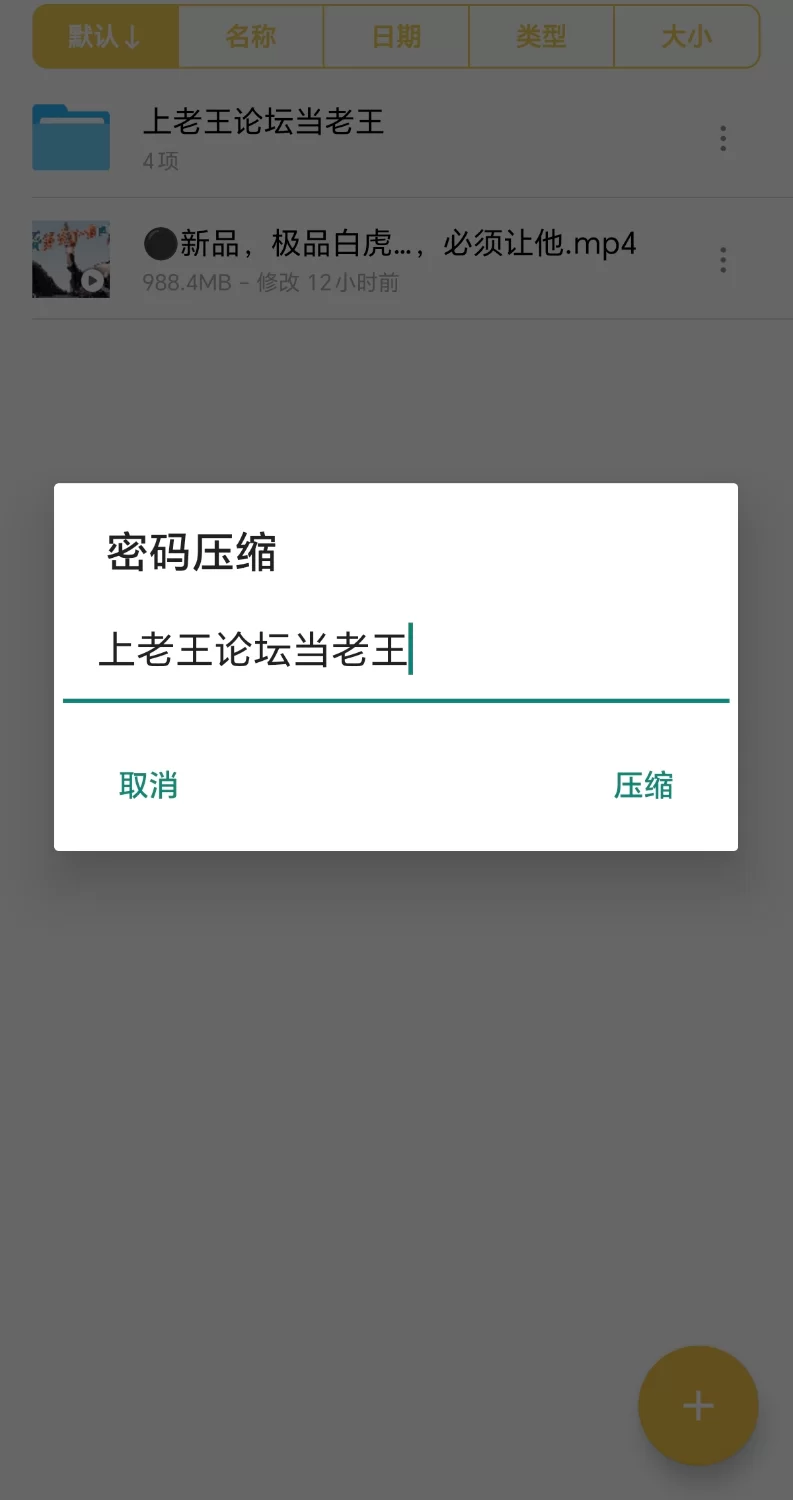The width and height of the screenshot is (793, 1500).
Task: Open overflow menu for the mp4 file
Action: 723,261
